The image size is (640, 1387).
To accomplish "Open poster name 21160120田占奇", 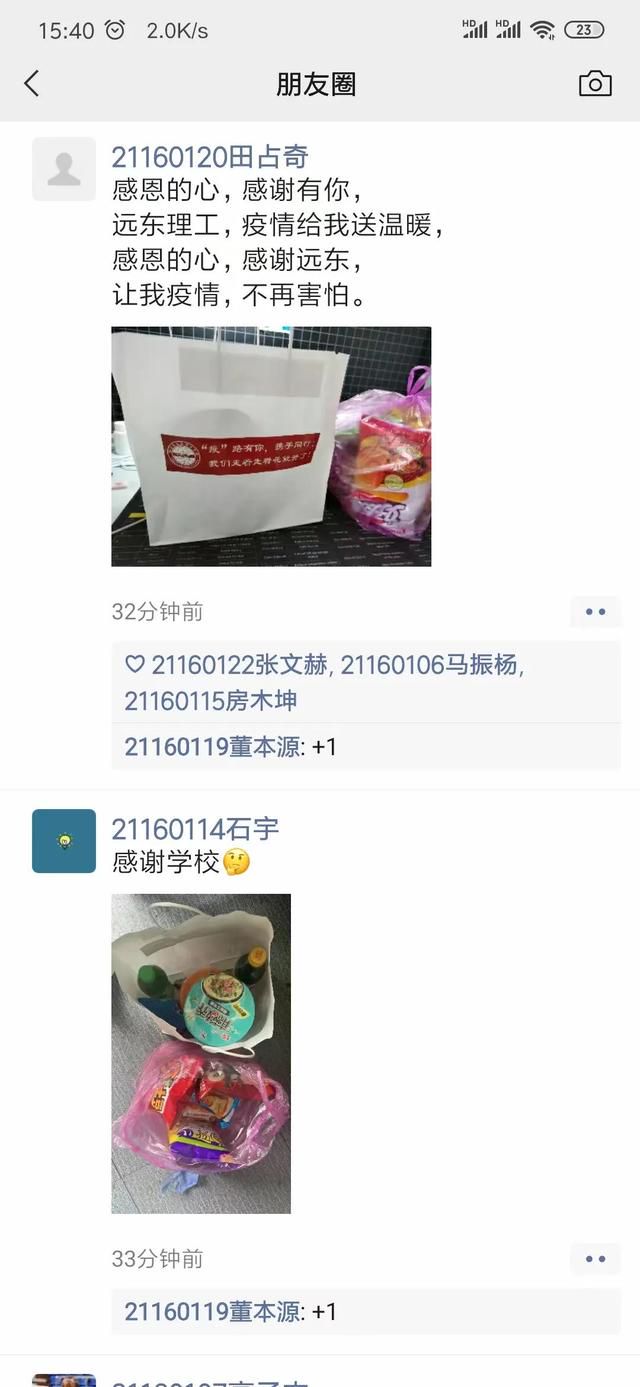I will pos(210,157).
